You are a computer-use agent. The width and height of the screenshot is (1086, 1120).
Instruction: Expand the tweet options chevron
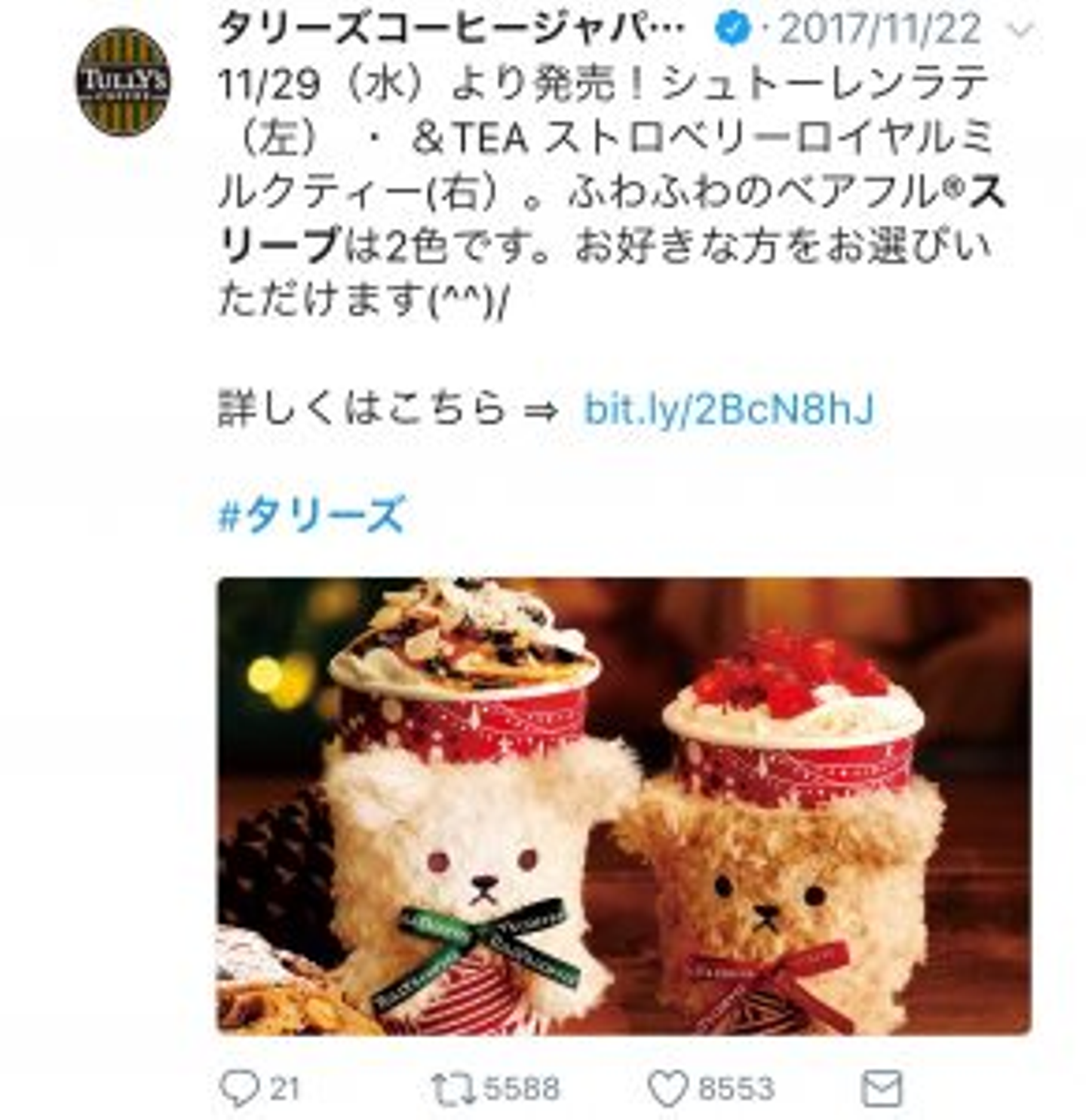point(1020,31)
